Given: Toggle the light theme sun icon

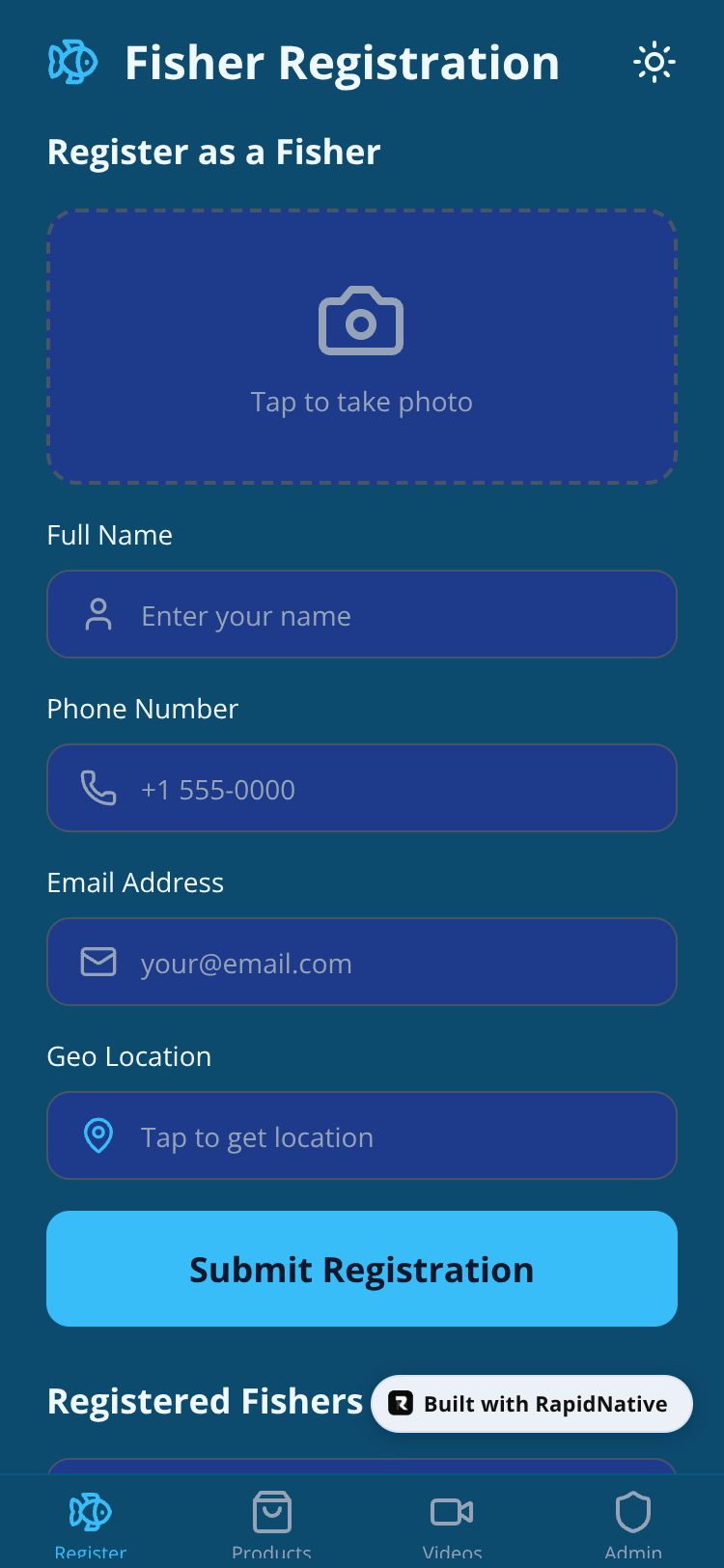Looking at the screenshot, I should point(654,63).
